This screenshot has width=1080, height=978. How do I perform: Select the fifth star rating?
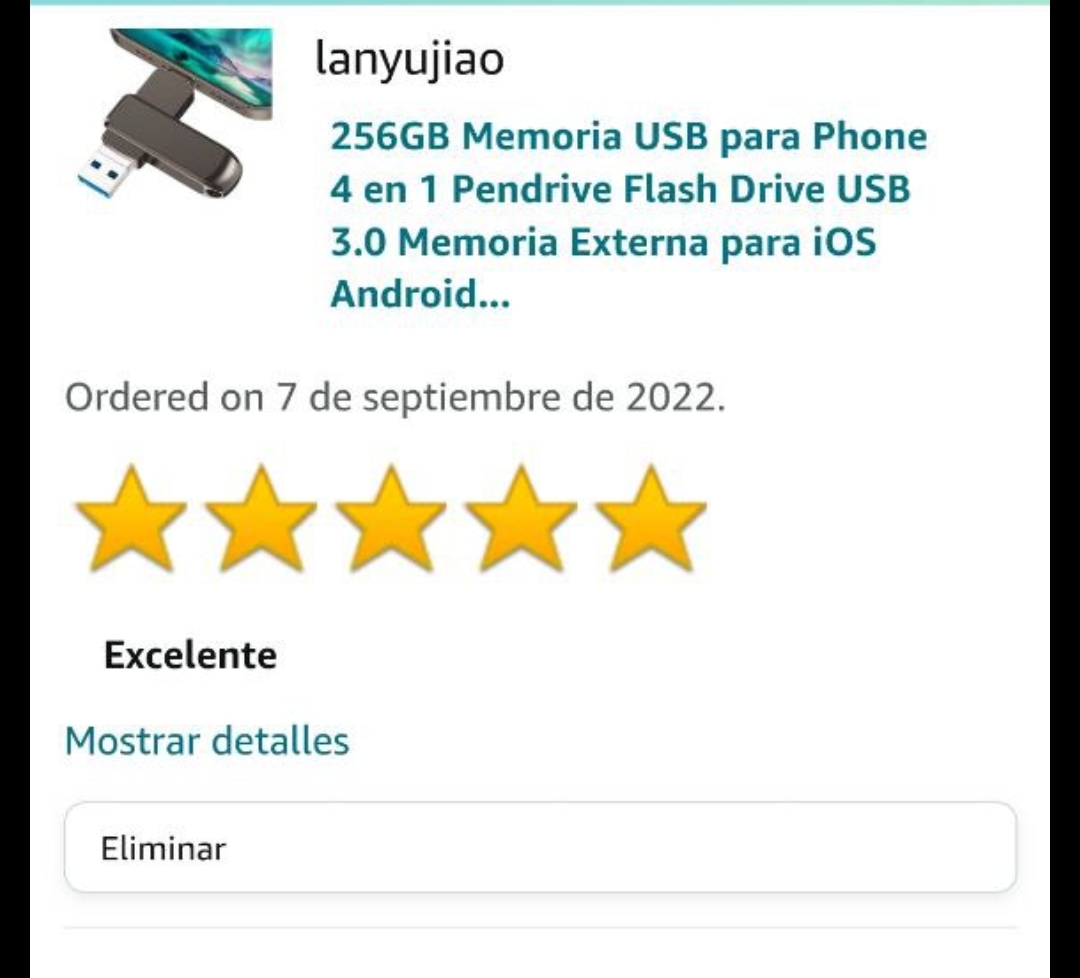click(651, 519)
